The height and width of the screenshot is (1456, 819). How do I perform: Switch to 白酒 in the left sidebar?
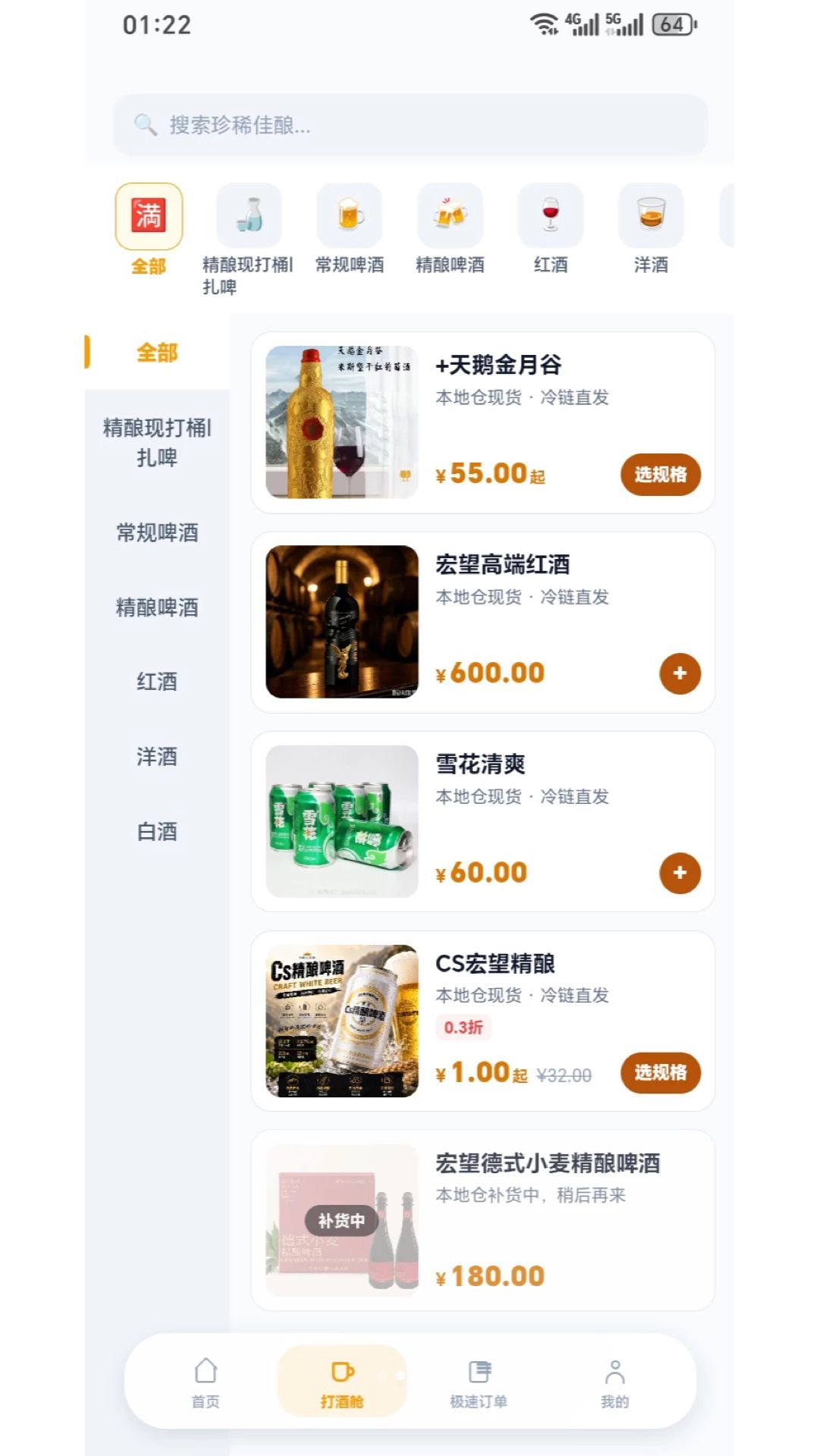(157, 832)
